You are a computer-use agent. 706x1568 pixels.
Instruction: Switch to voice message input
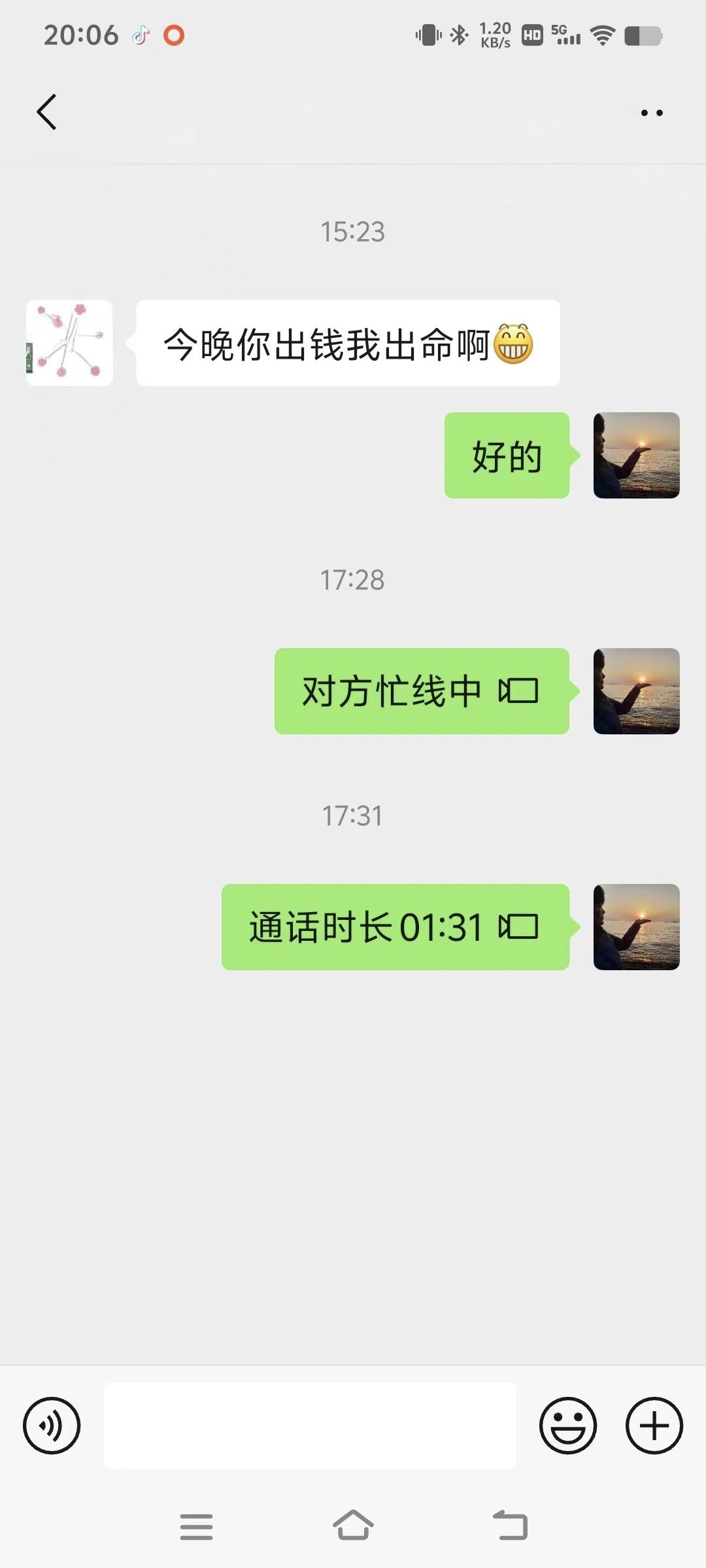point(52,1426)
